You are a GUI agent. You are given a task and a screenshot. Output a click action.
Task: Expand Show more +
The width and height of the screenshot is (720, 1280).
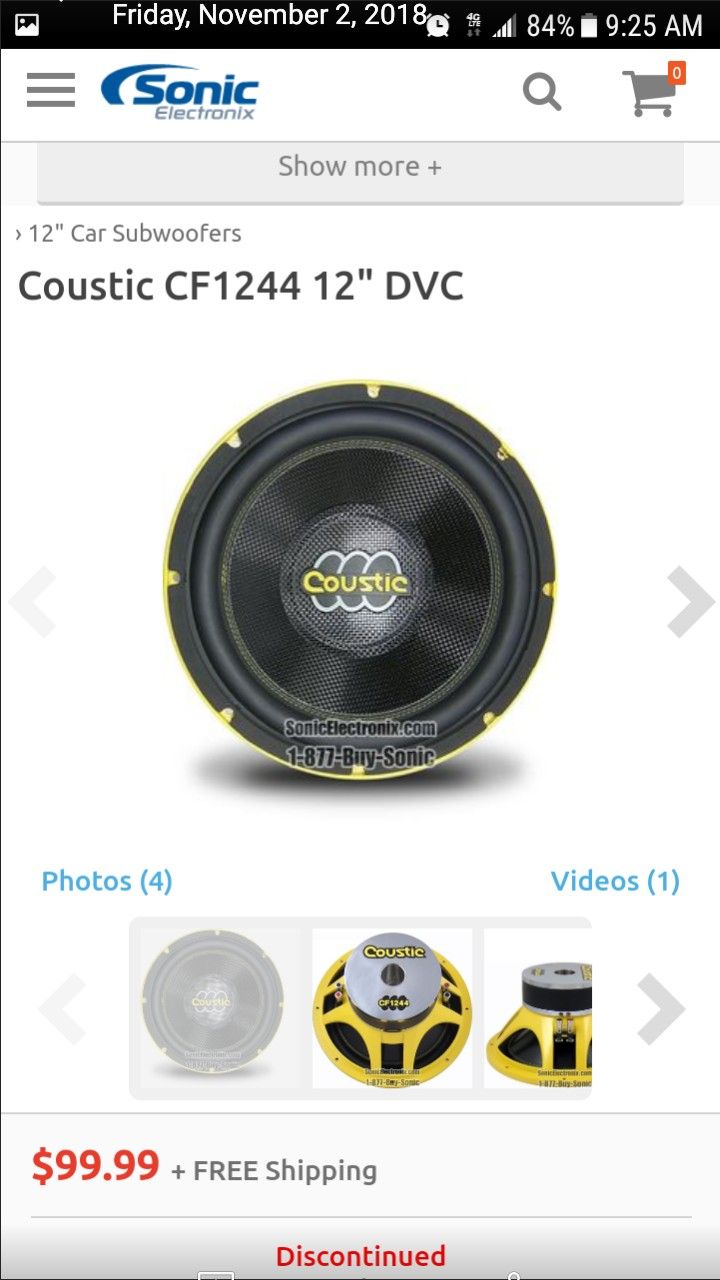click(x=360, y=167)
